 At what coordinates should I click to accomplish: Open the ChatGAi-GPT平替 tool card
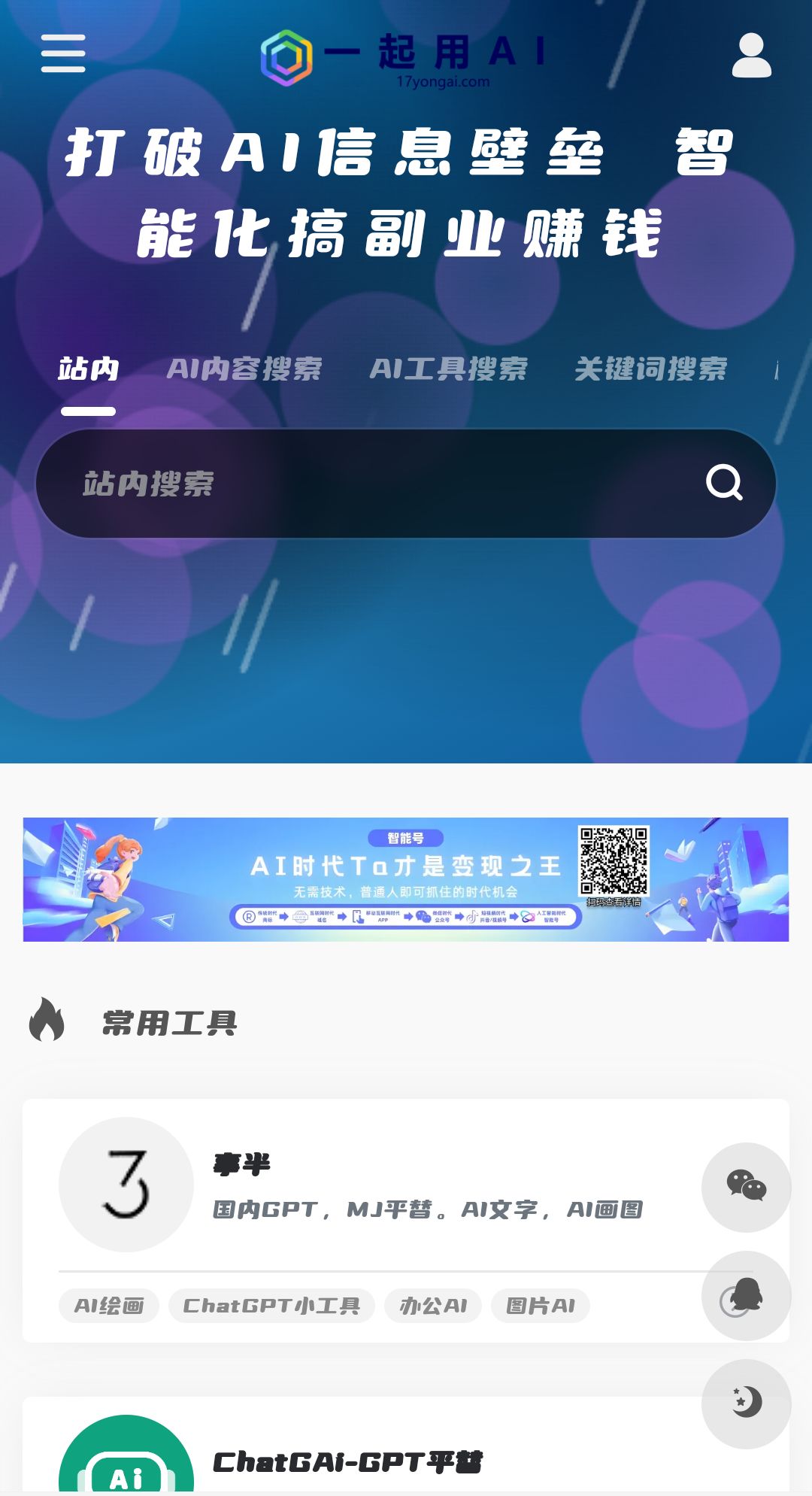click(347, 1461)
